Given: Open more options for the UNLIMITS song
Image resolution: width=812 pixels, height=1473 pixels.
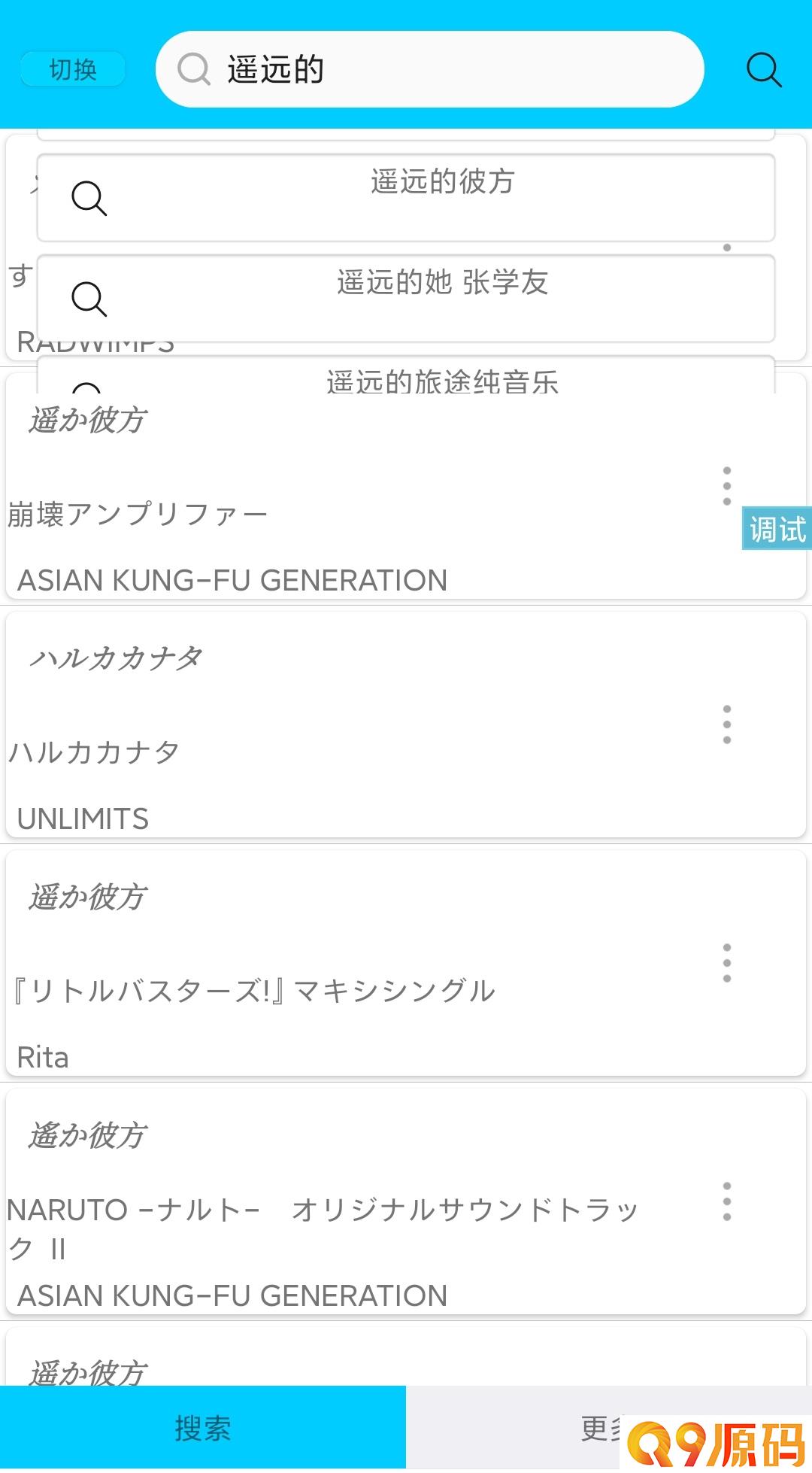Looking at the screenshot, I should pyautogui.click(x=726, y=724).
